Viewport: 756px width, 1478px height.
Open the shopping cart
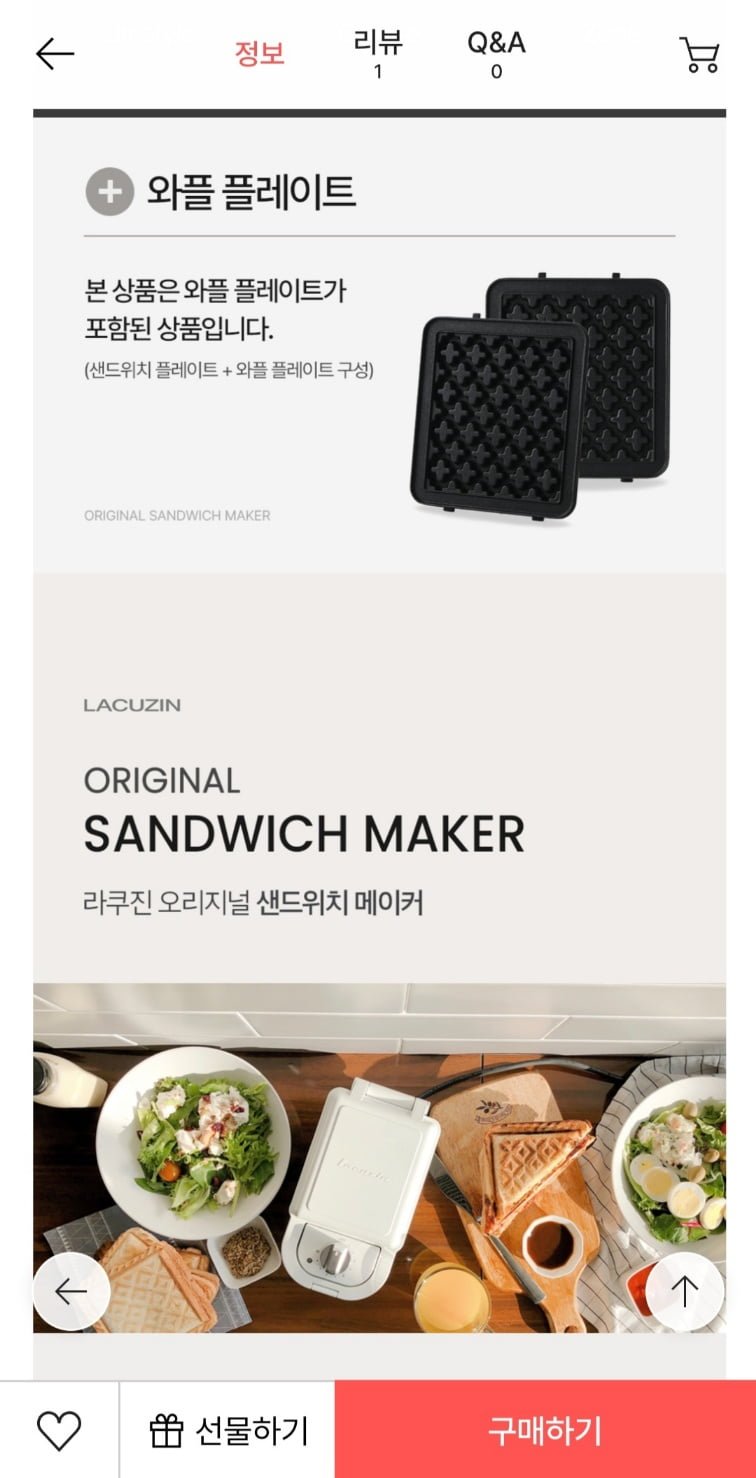pos(700,54)
